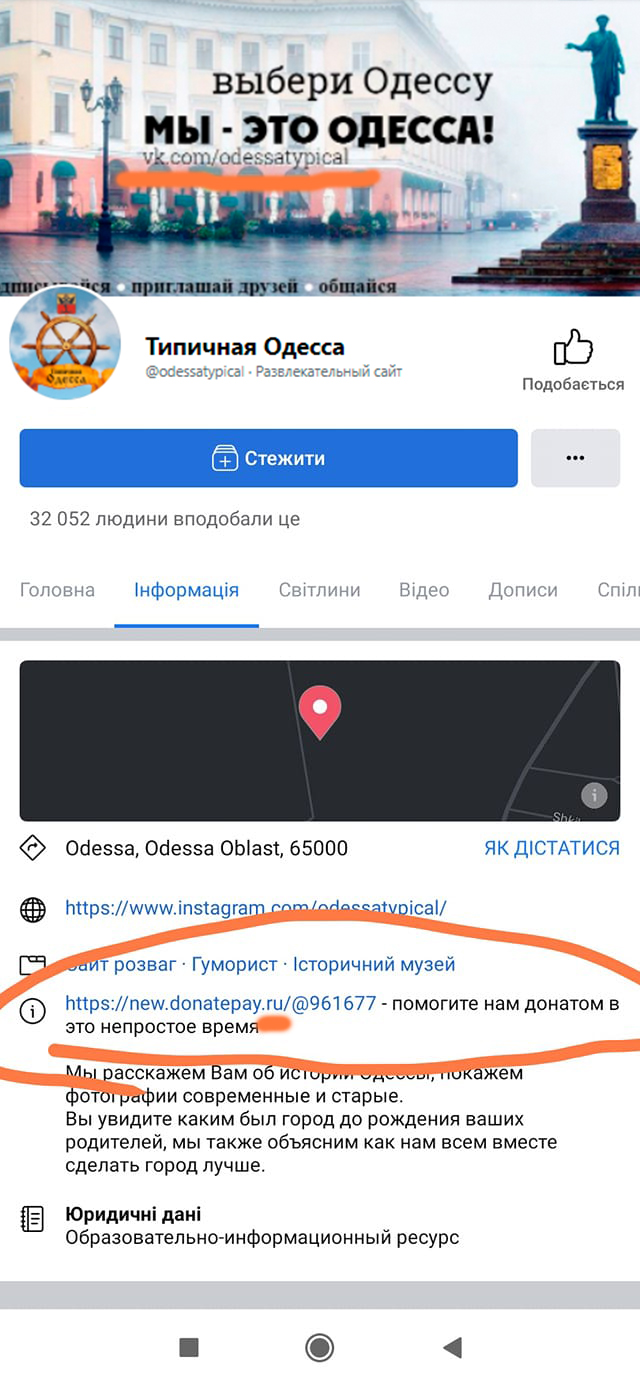The image size is (640, 1386).
Task: Switch to the Головна tab
Action: tap(57, 590)
